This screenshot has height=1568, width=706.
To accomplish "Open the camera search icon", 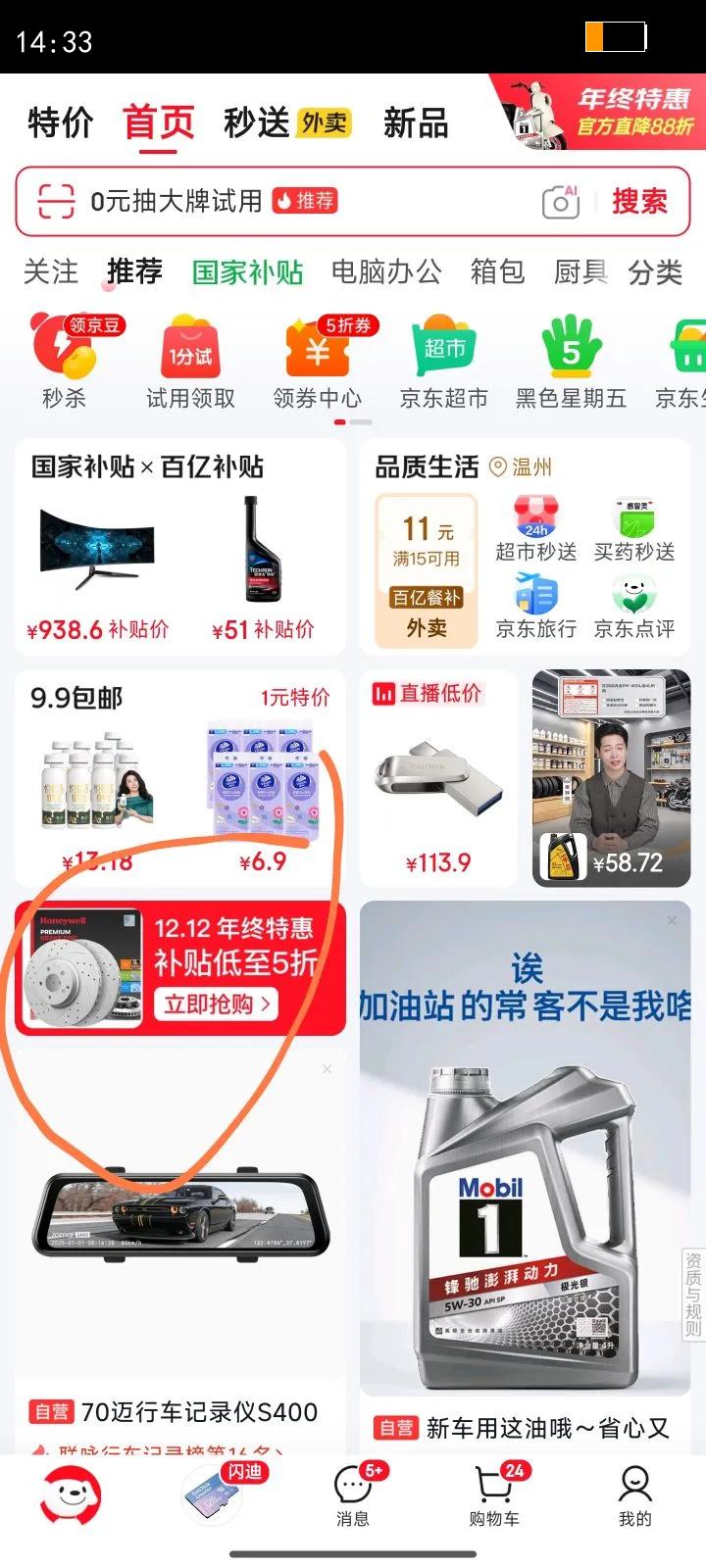I will pyautogui.click(x=560, y=202).
